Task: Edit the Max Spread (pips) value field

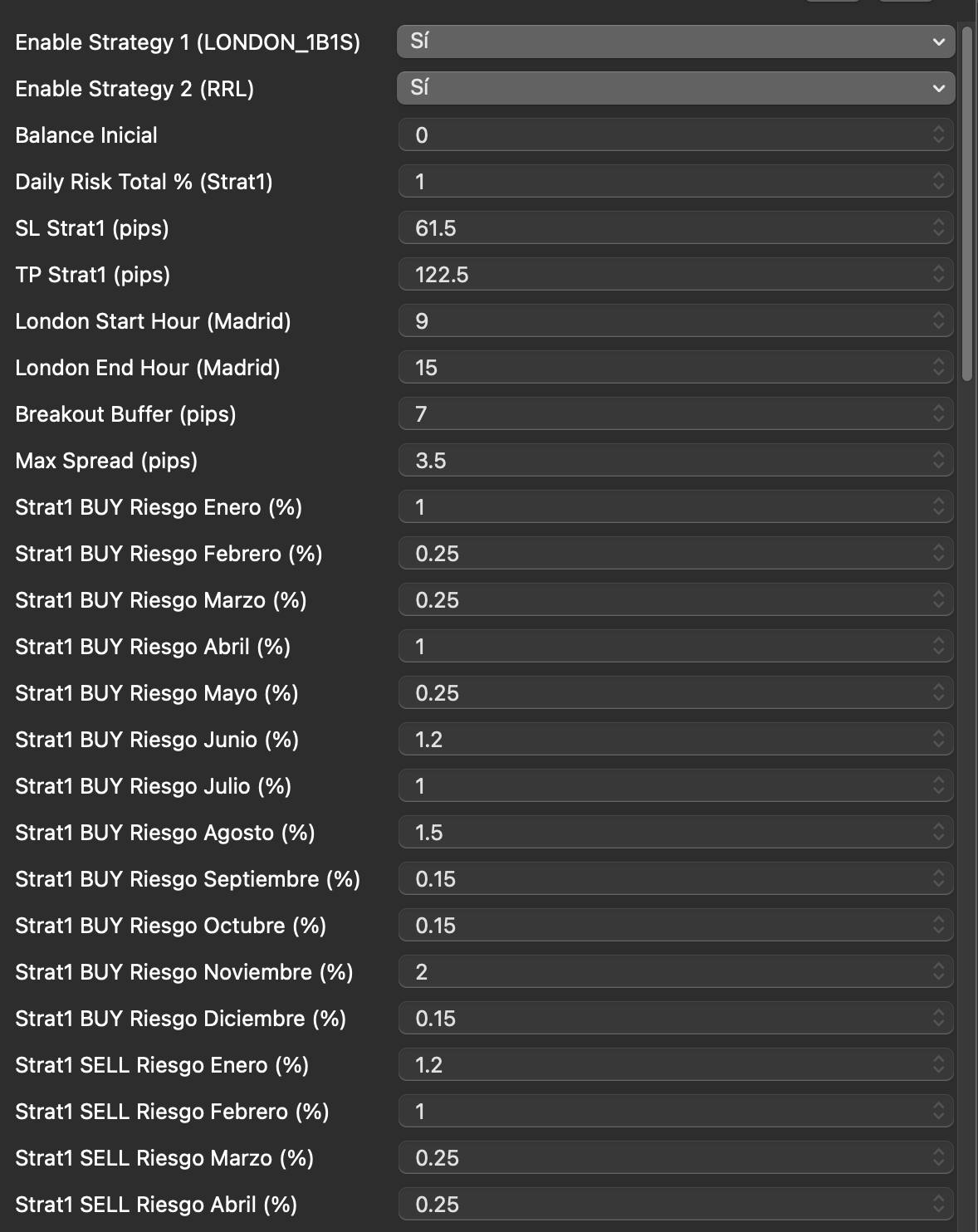Action: (664, 461)
